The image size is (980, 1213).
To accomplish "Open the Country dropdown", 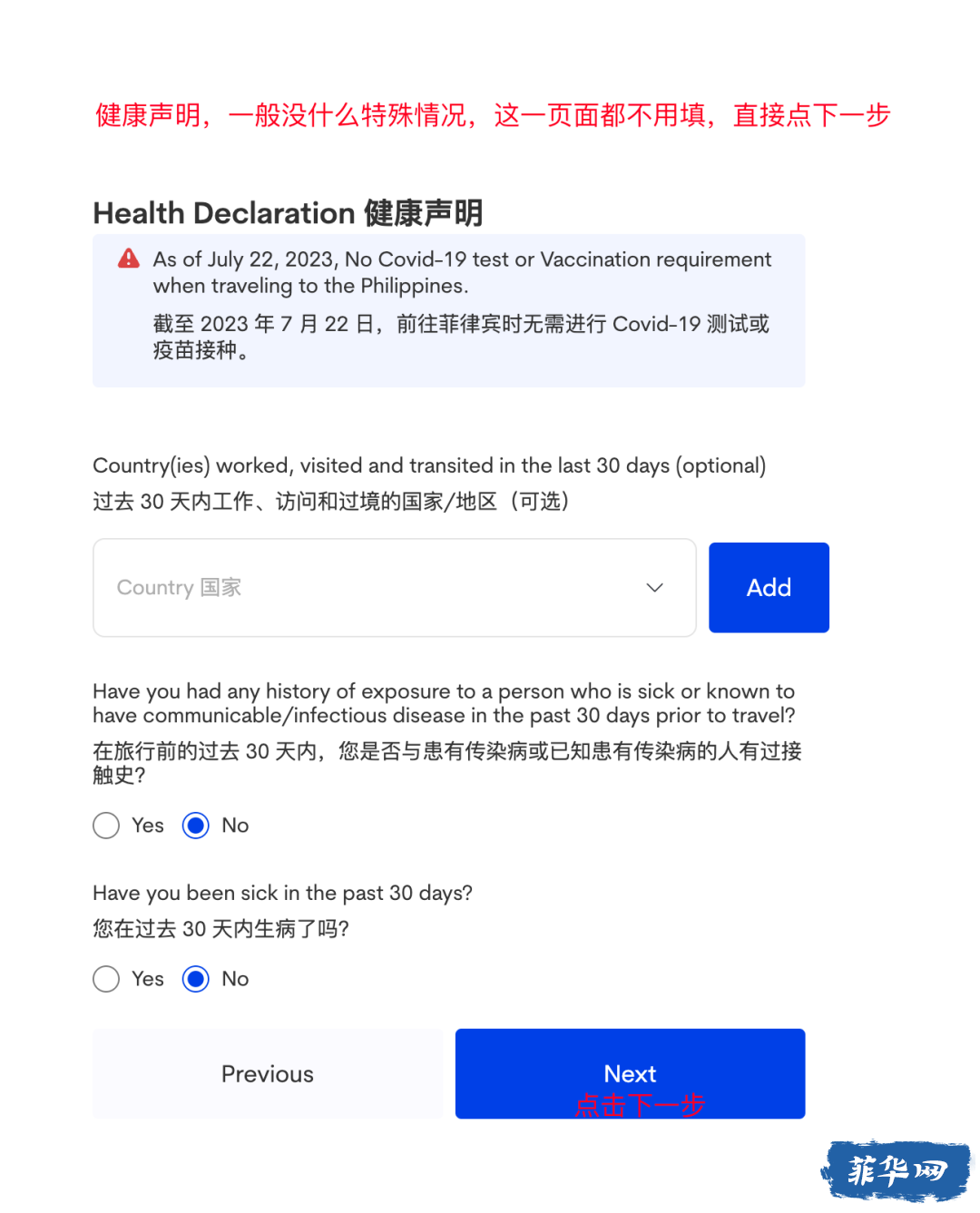I will tap(394, 588).
